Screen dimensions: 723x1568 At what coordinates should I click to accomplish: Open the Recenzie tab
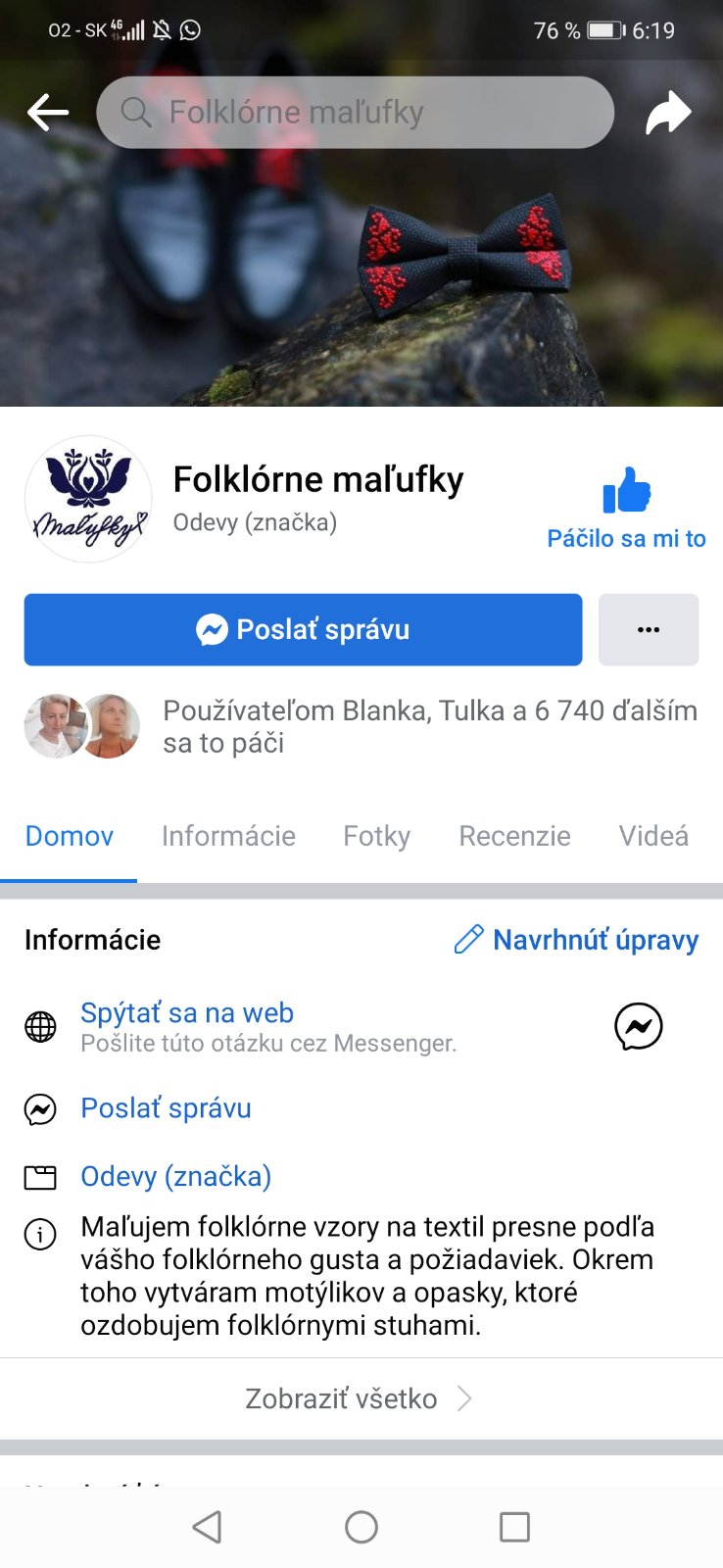click(514, 836)
